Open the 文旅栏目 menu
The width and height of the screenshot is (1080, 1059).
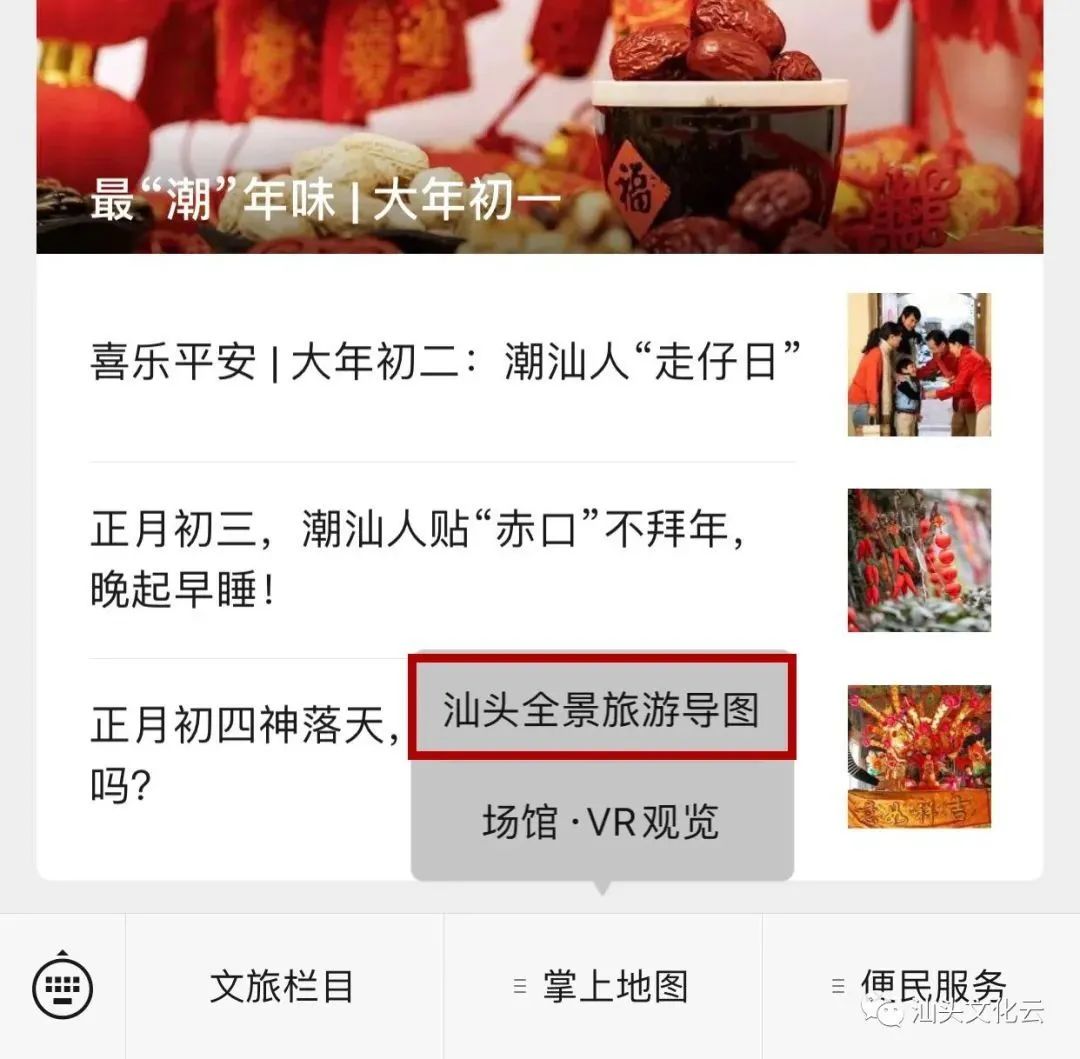tap(283, 987)
